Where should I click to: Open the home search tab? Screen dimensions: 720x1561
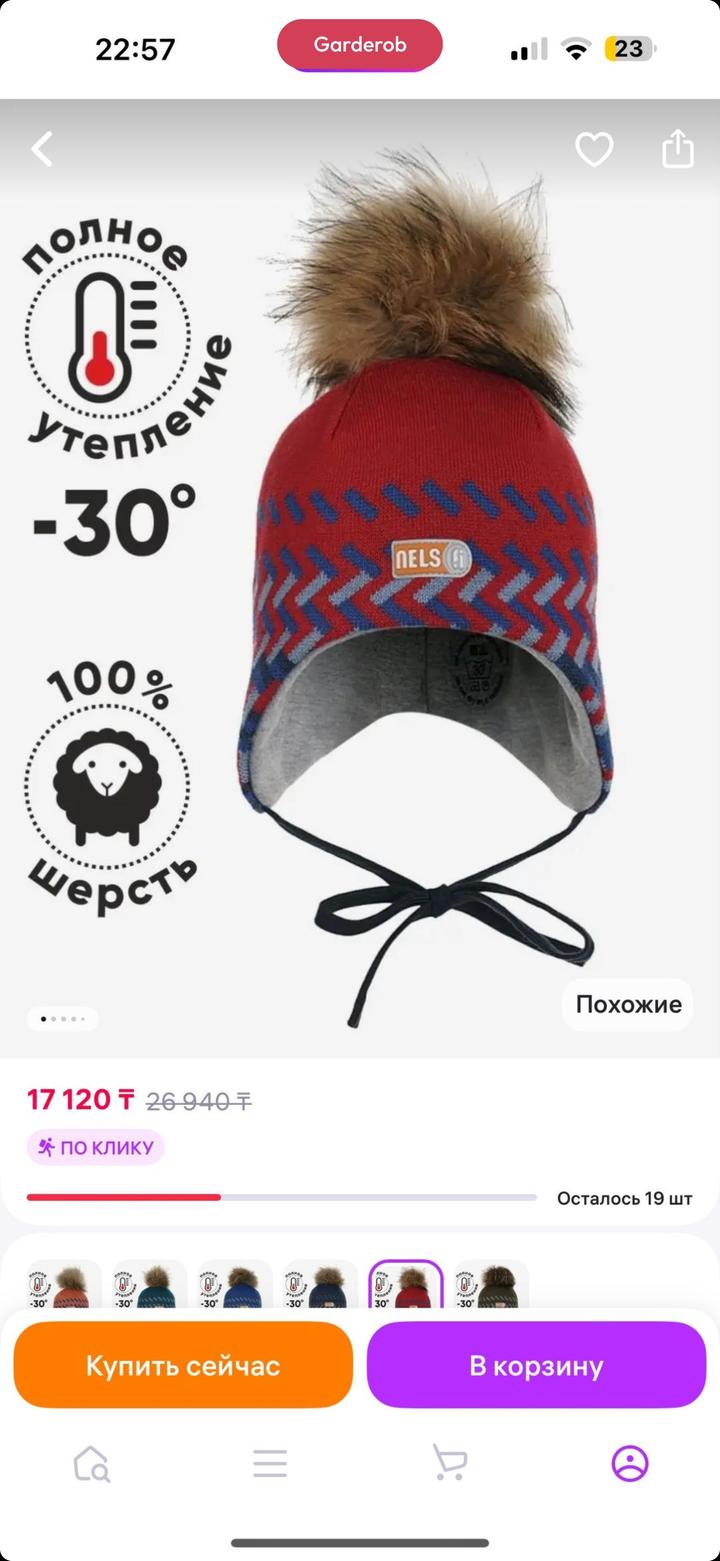91,1464
